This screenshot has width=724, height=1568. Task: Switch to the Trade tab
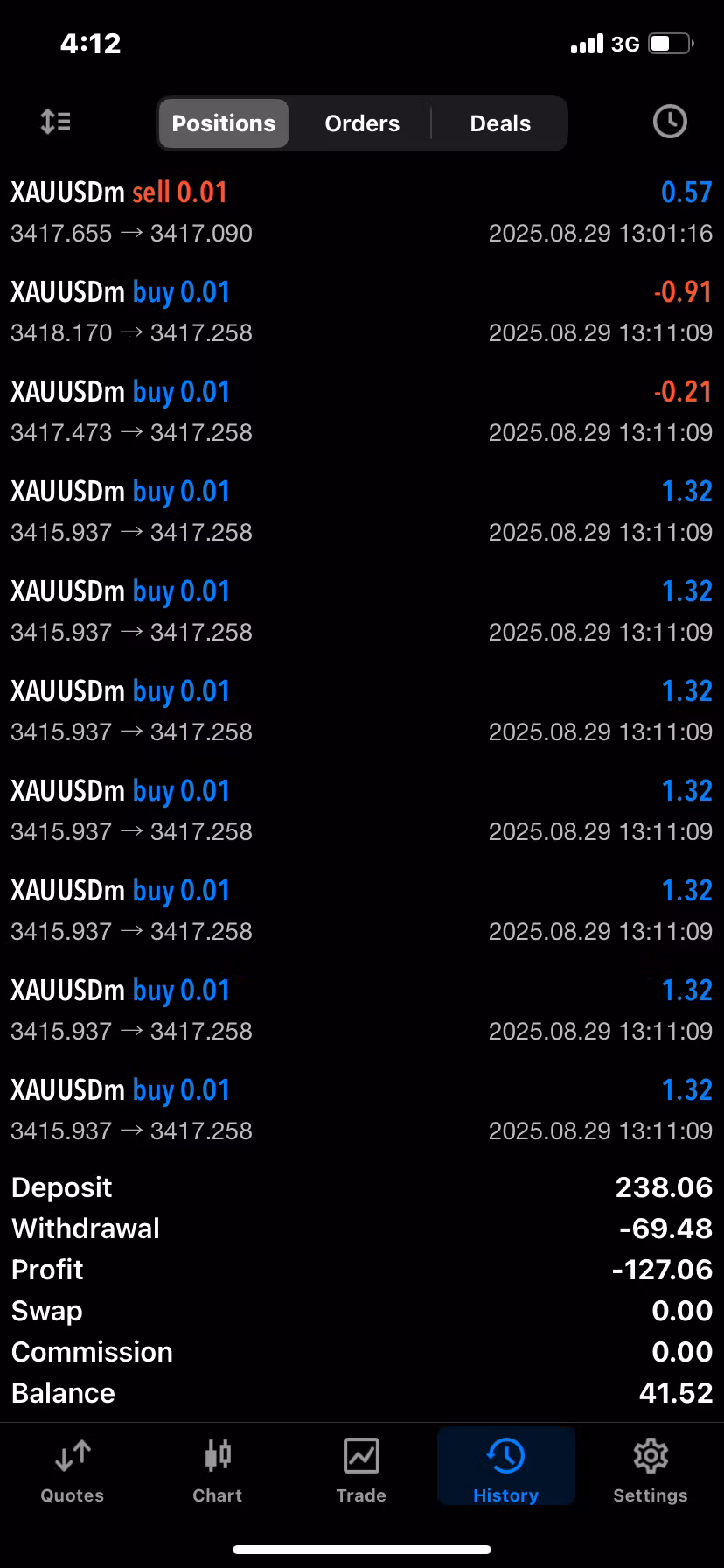(x=361, y=1472)
